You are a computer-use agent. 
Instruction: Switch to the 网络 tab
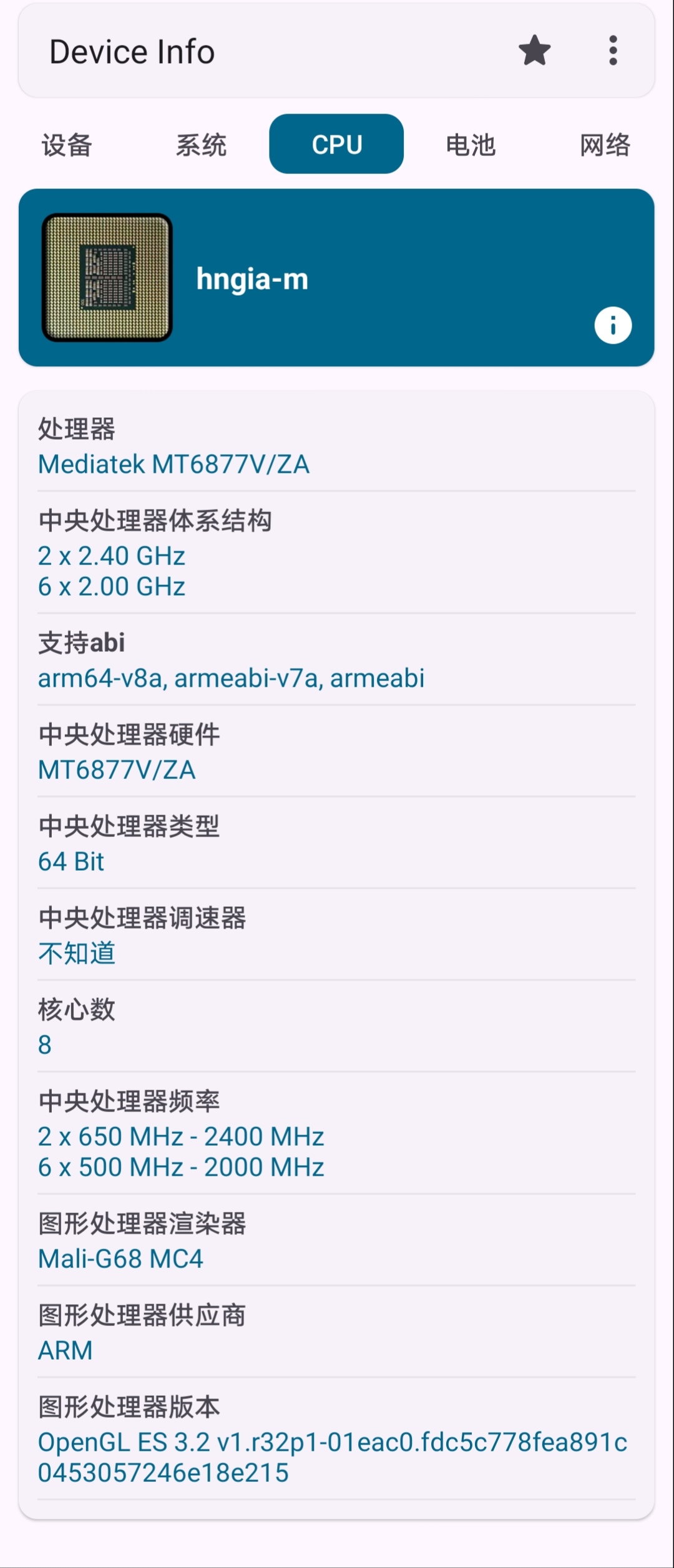point(605,145)
